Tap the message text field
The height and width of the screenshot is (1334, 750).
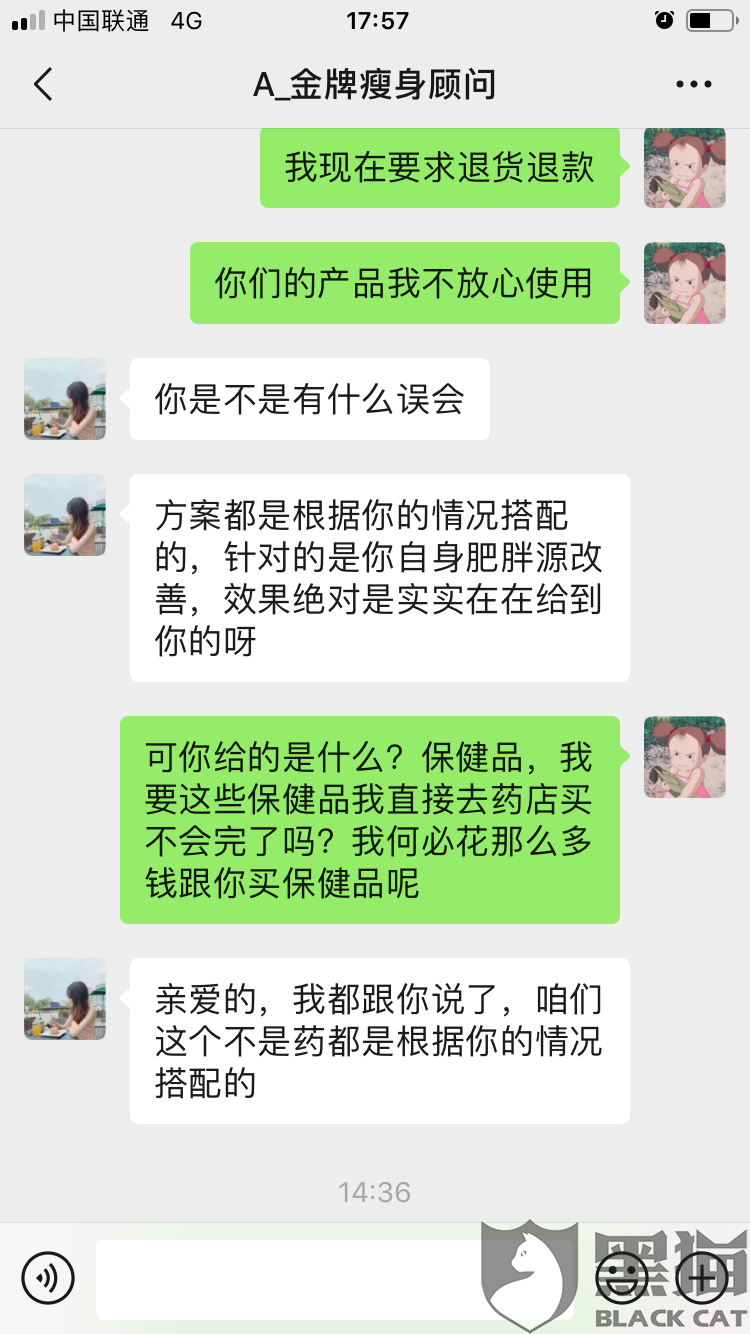[x=335, y=1279]
